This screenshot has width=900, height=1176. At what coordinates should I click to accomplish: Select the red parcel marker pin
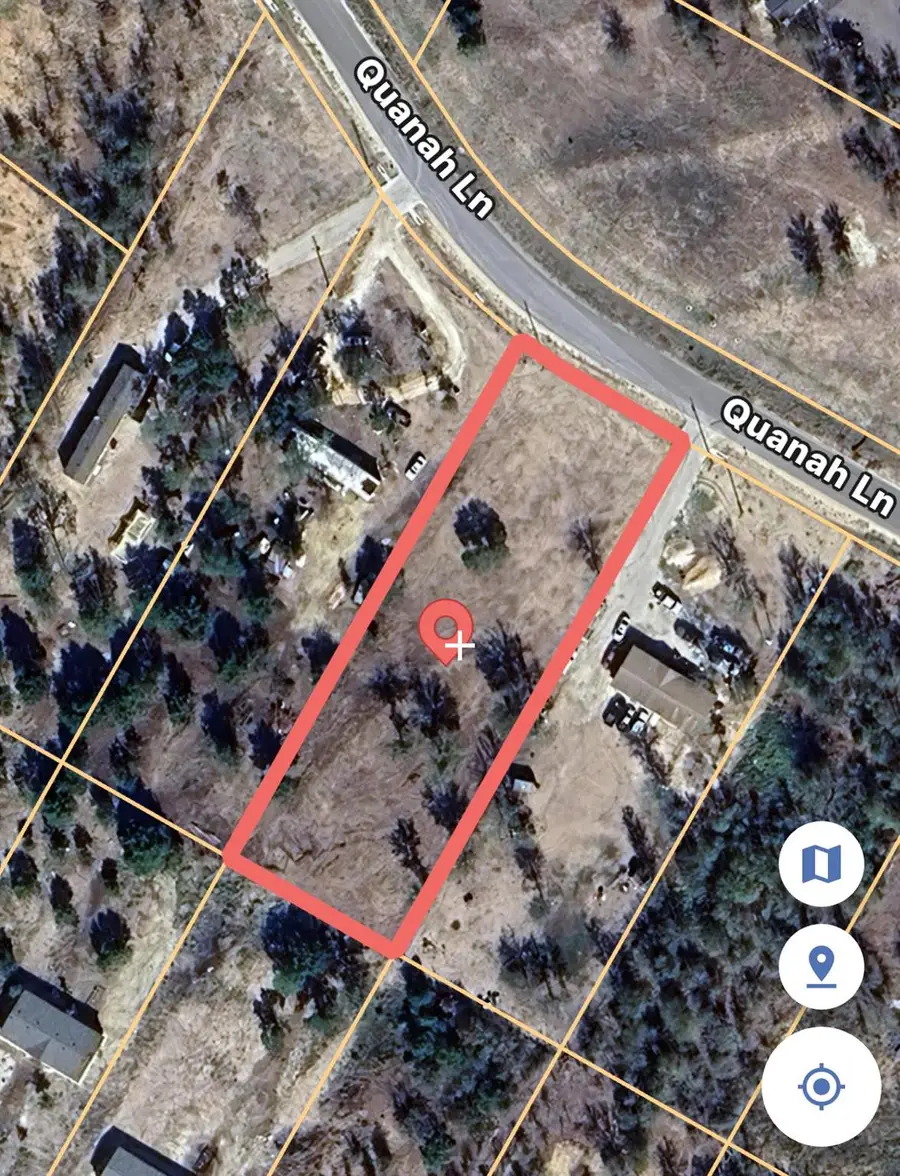[x=443, y=629]
